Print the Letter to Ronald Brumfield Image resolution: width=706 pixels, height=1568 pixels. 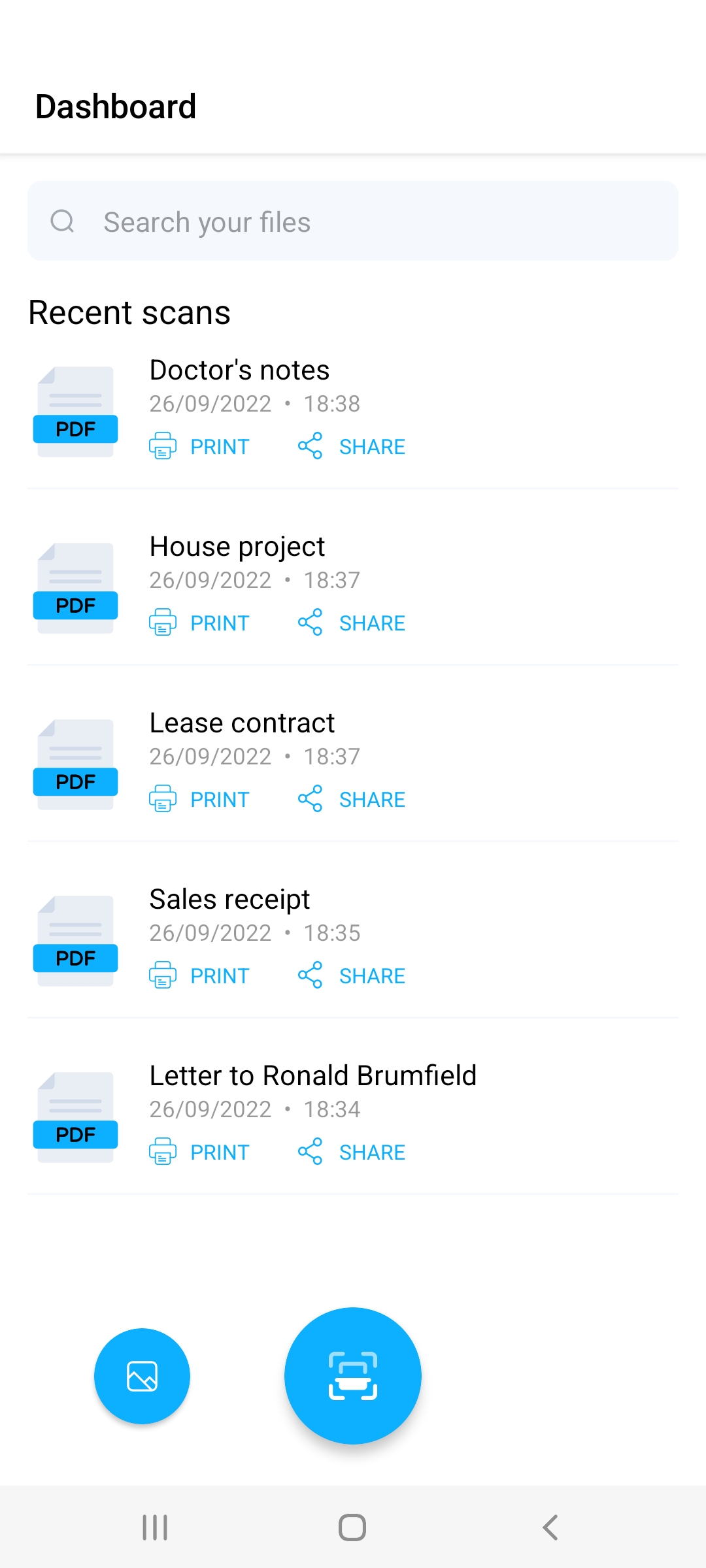(x=200, y=1152)
